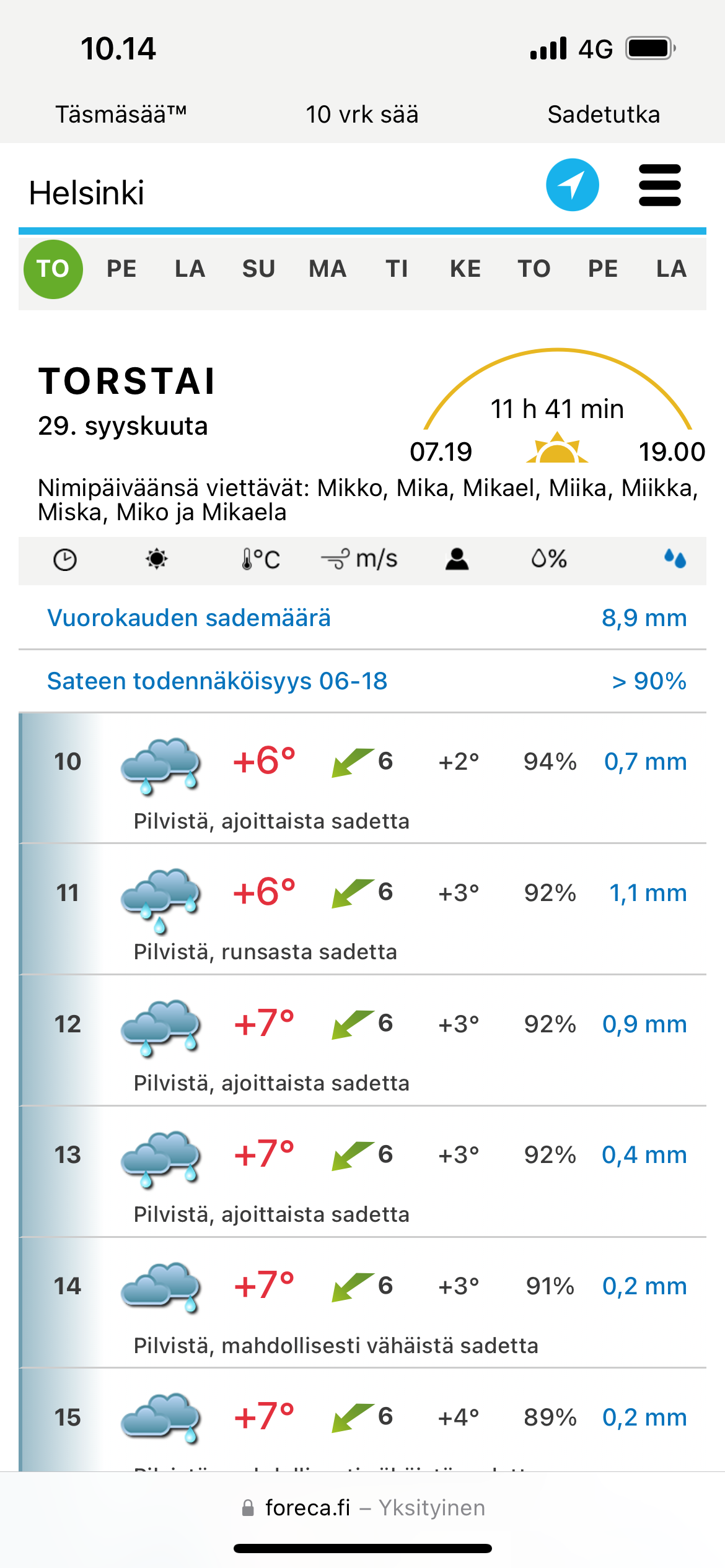Use current location arrow button

572,185
